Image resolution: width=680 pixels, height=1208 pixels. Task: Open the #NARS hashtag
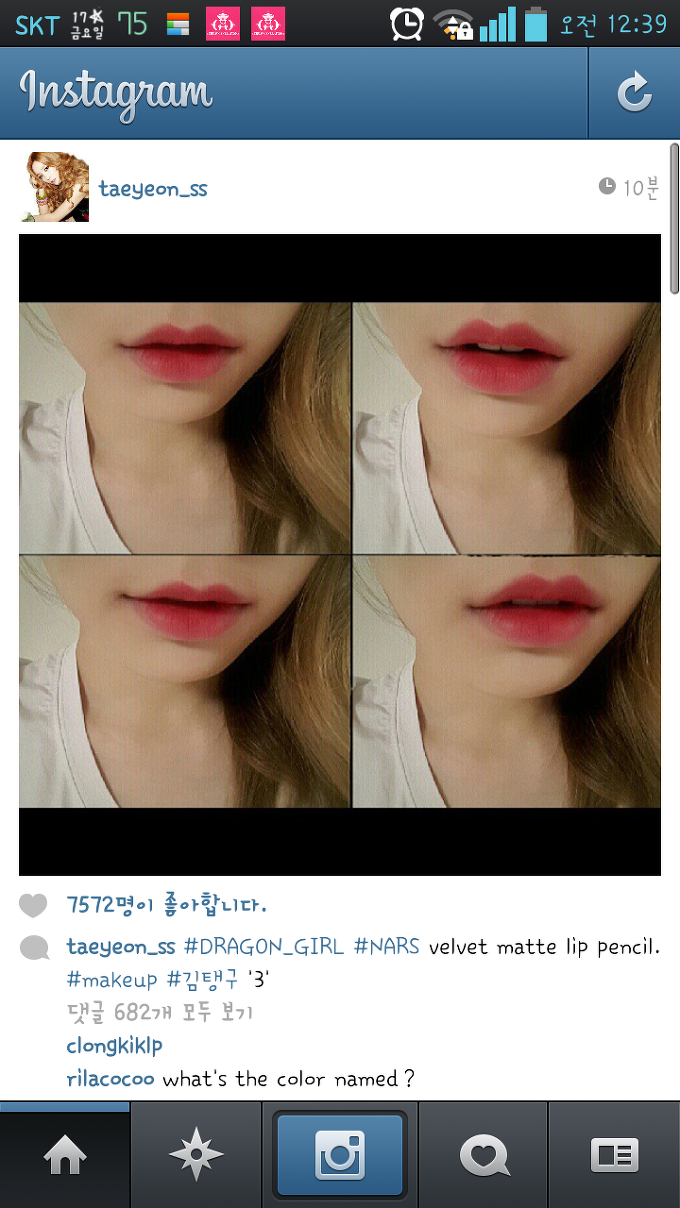(x=386, y=946)
